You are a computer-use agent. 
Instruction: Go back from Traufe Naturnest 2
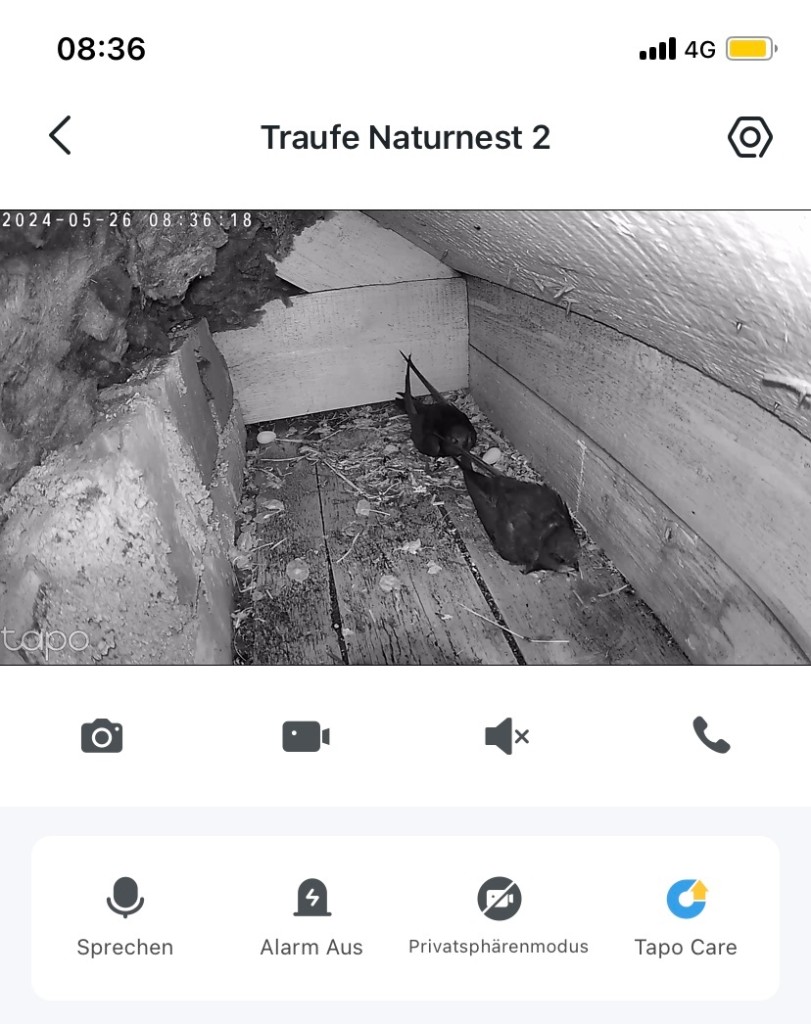(60, 136)
